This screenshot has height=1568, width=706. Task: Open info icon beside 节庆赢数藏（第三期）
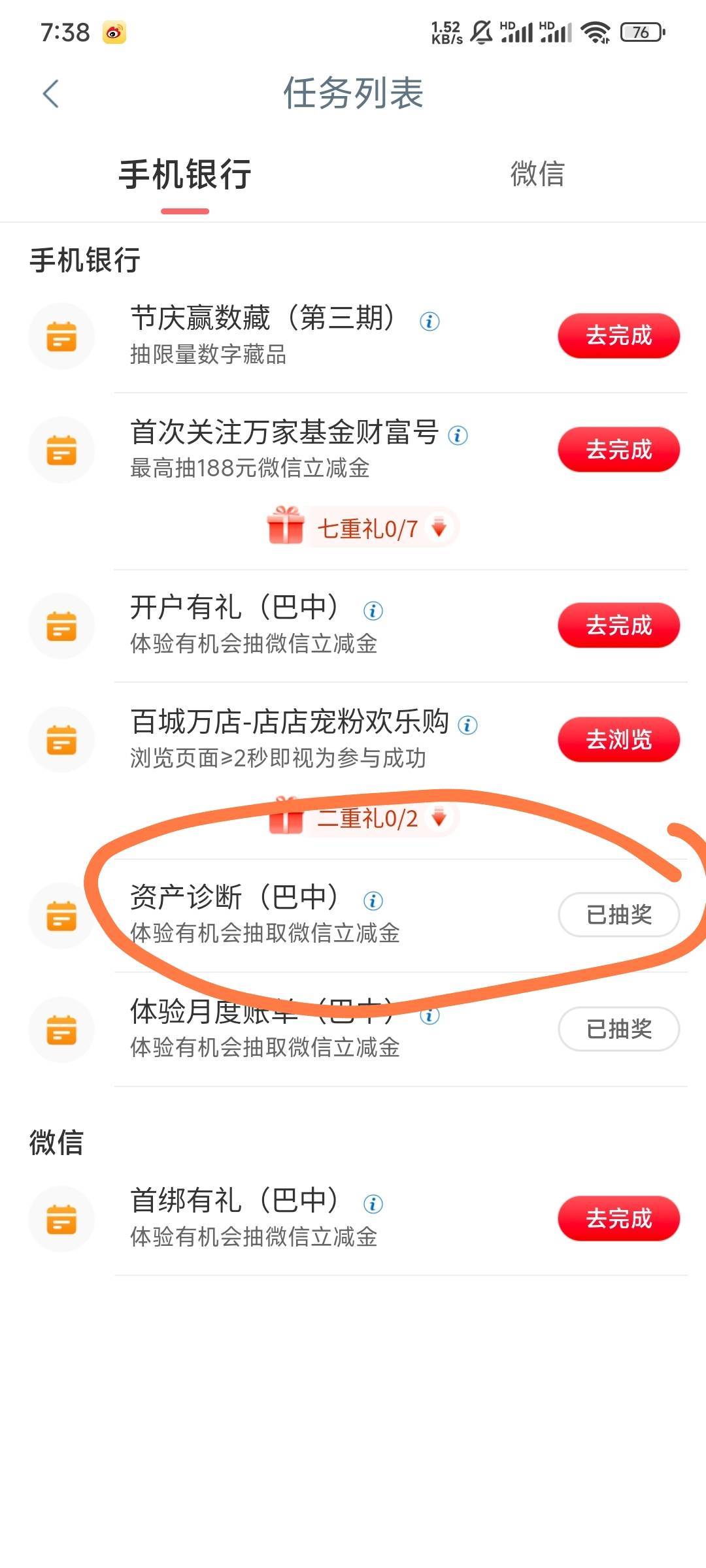[x=429, y=321]
